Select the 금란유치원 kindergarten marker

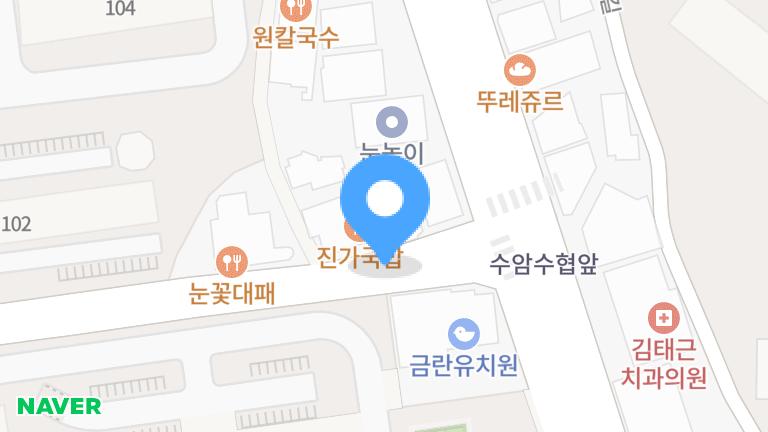(x=463, y=333)
